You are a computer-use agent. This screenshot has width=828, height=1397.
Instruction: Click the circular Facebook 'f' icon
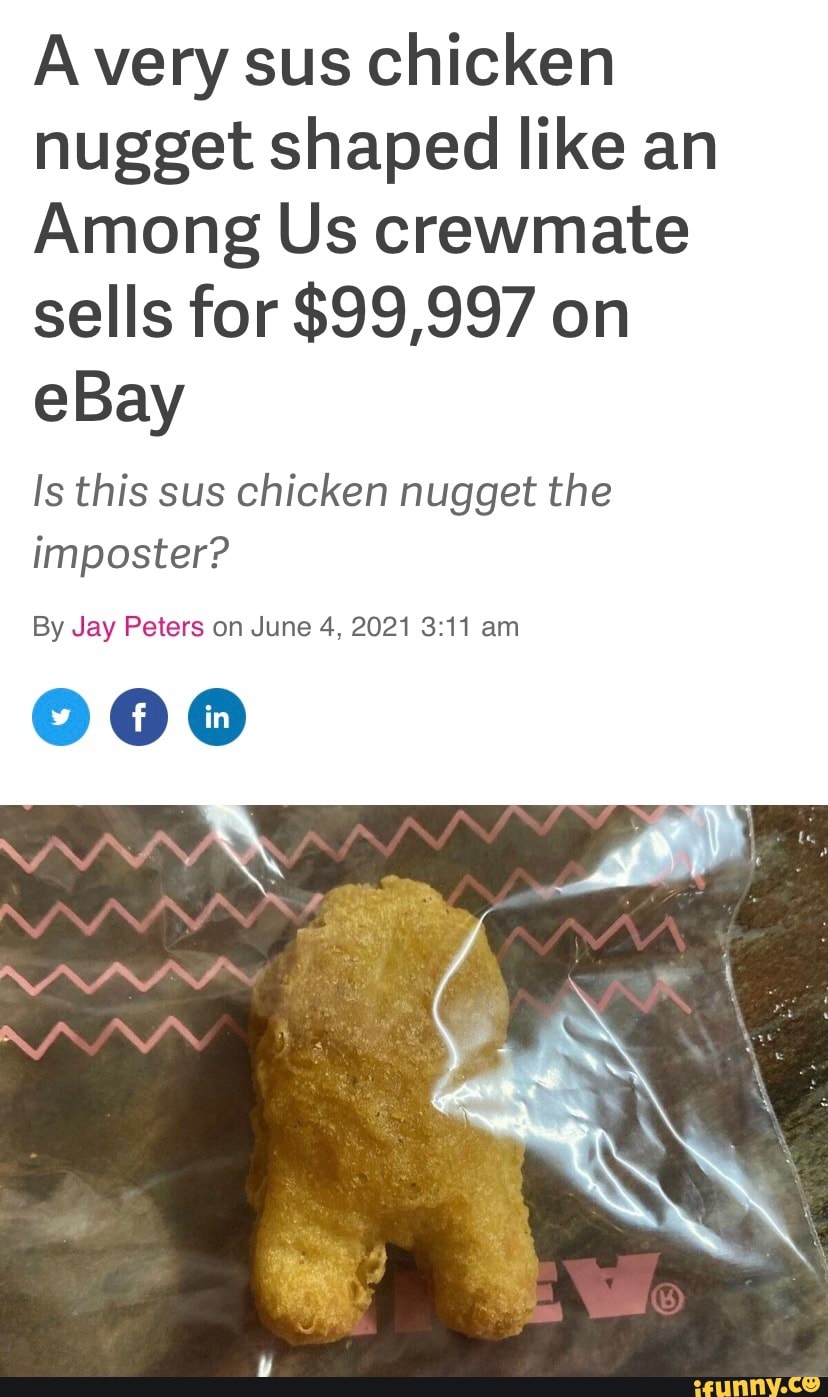point(139,716)
